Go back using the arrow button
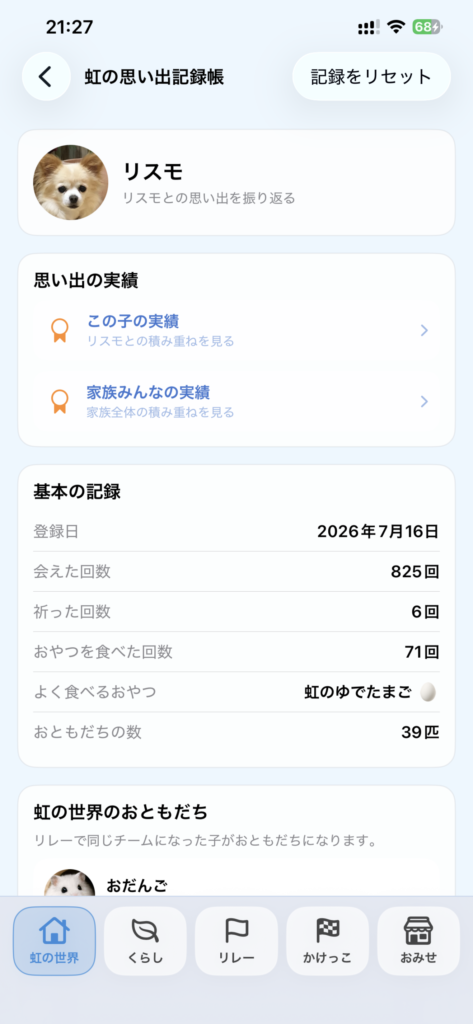Image resolution: width=473 pixels, height=1024 pixels. (x=46, y=76)
